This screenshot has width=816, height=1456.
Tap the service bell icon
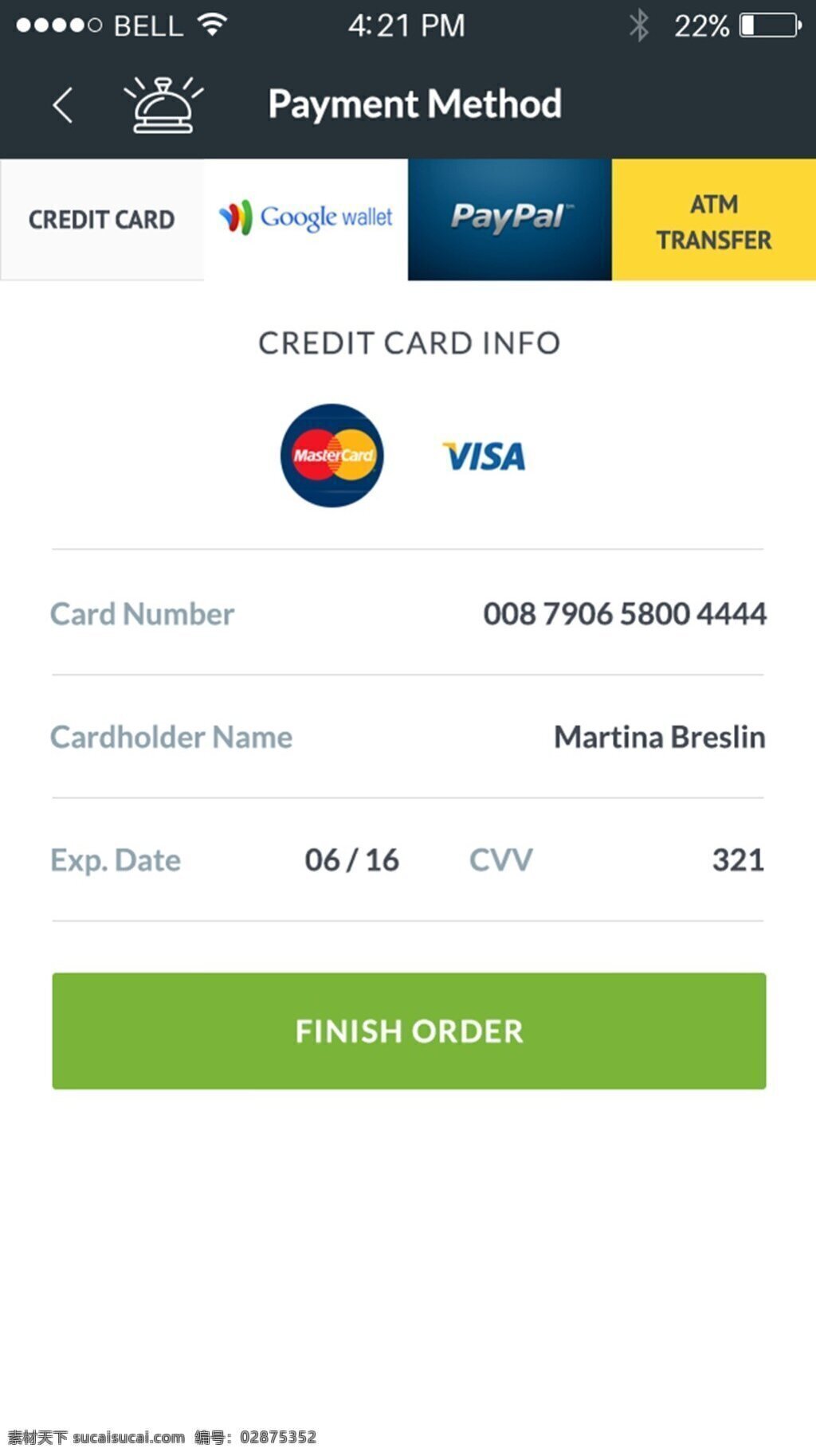pyautogui.click(x=163, y=104)
